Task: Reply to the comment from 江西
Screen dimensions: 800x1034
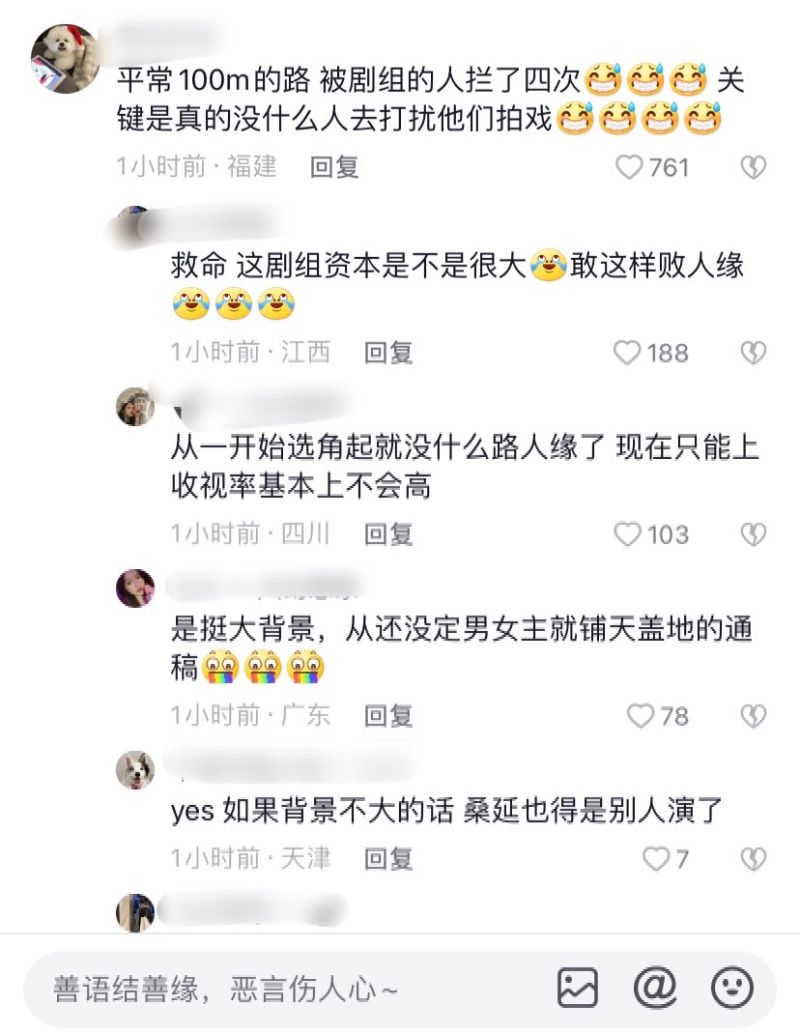Action: pyautogui.click(x=388, y=352)
